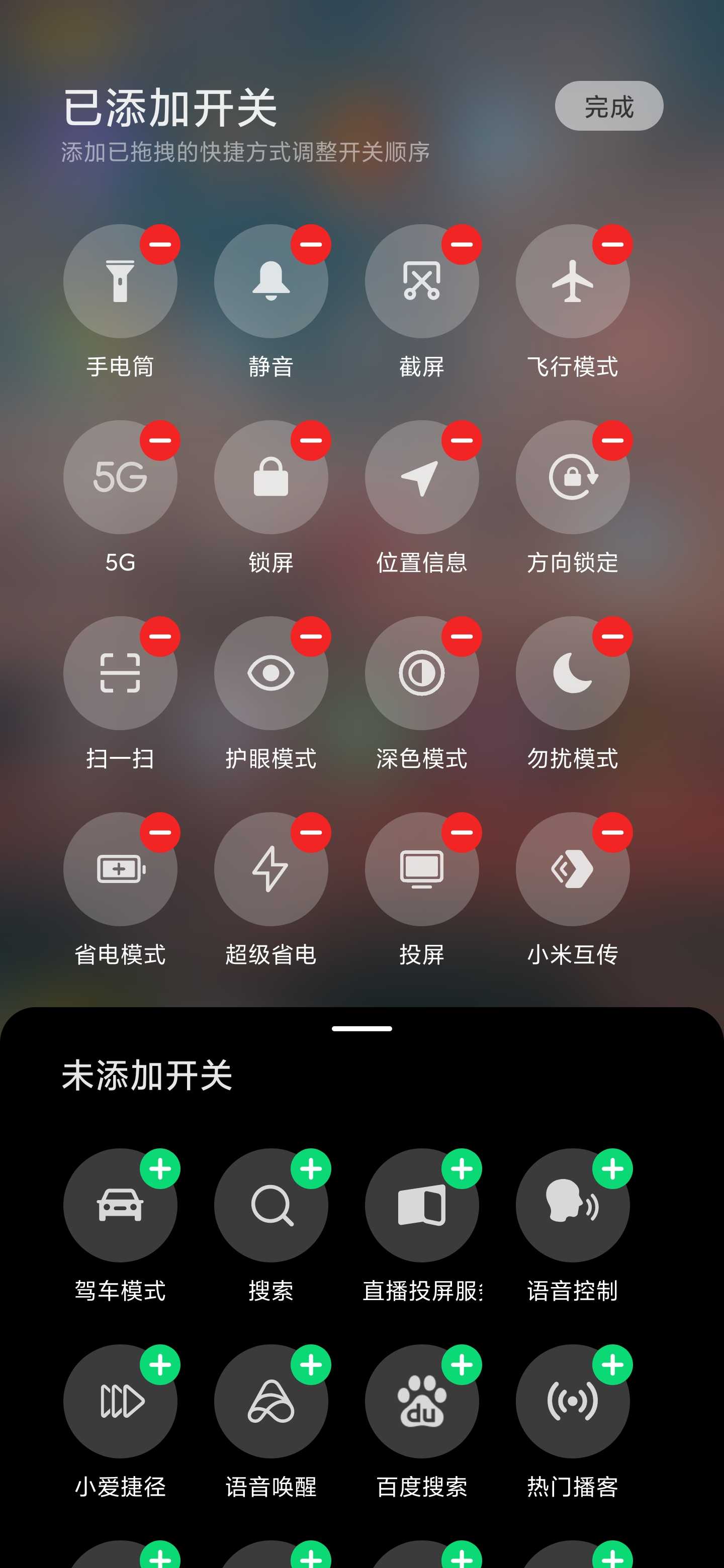Tap the 完成 button to finish editing

tap(608, 106)
